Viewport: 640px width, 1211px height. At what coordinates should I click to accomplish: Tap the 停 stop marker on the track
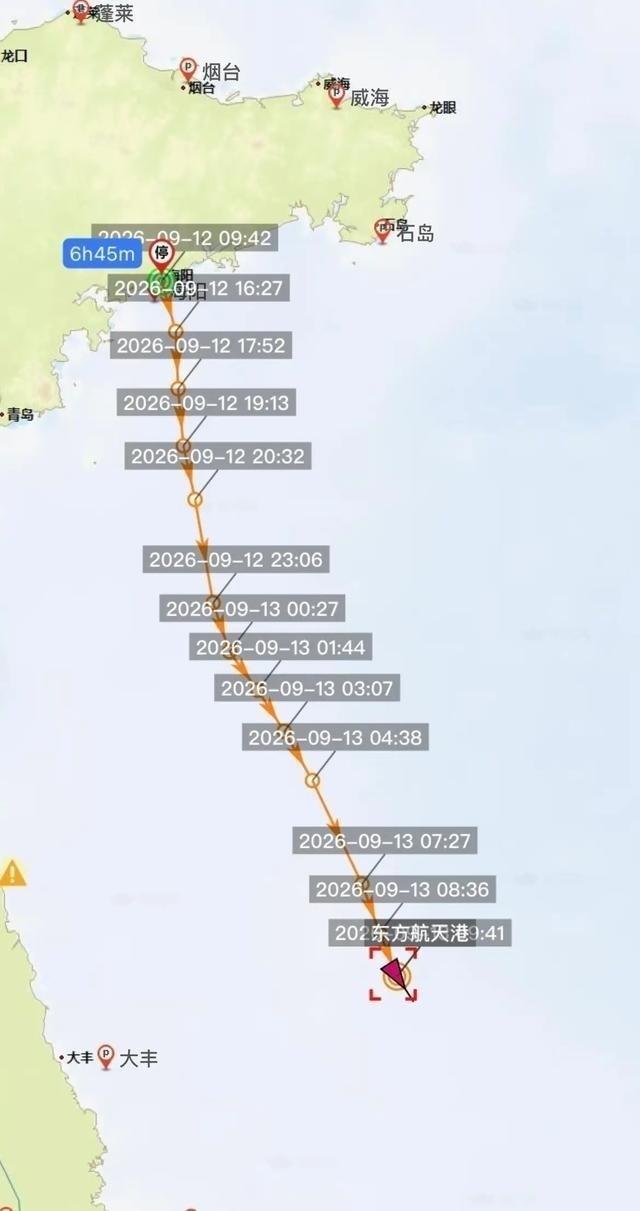point(160,254)
